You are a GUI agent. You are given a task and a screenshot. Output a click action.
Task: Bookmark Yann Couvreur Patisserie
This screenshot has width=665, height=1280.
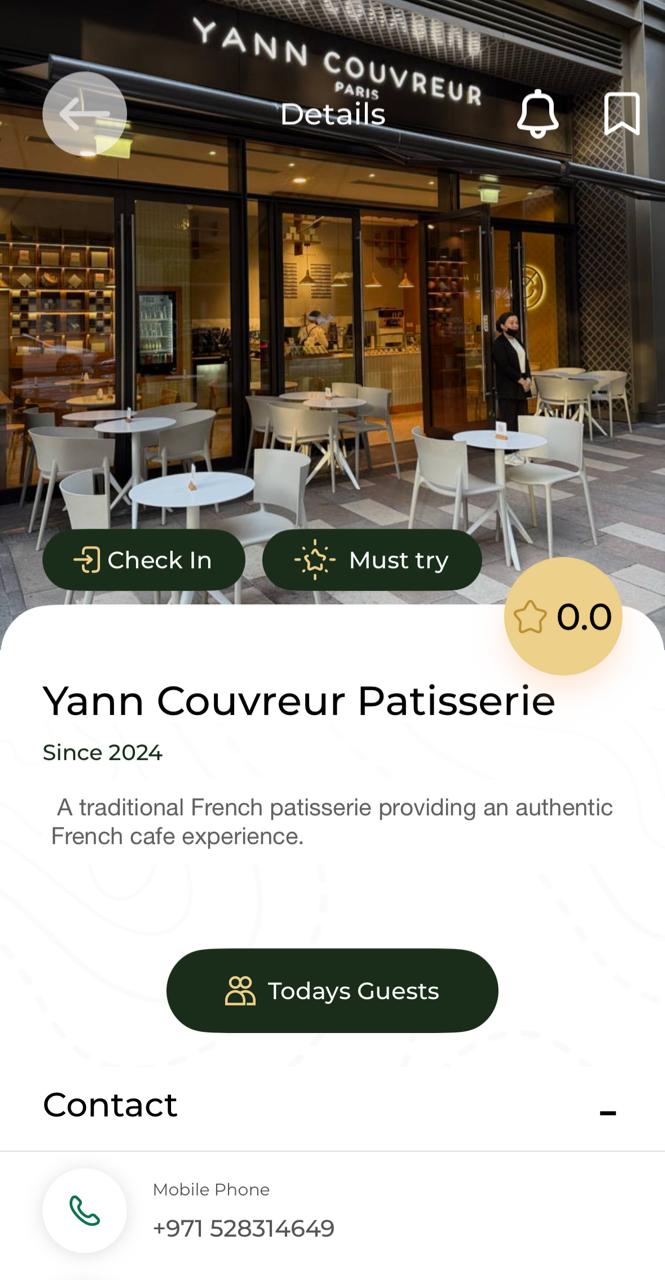[x=622, y=114]
